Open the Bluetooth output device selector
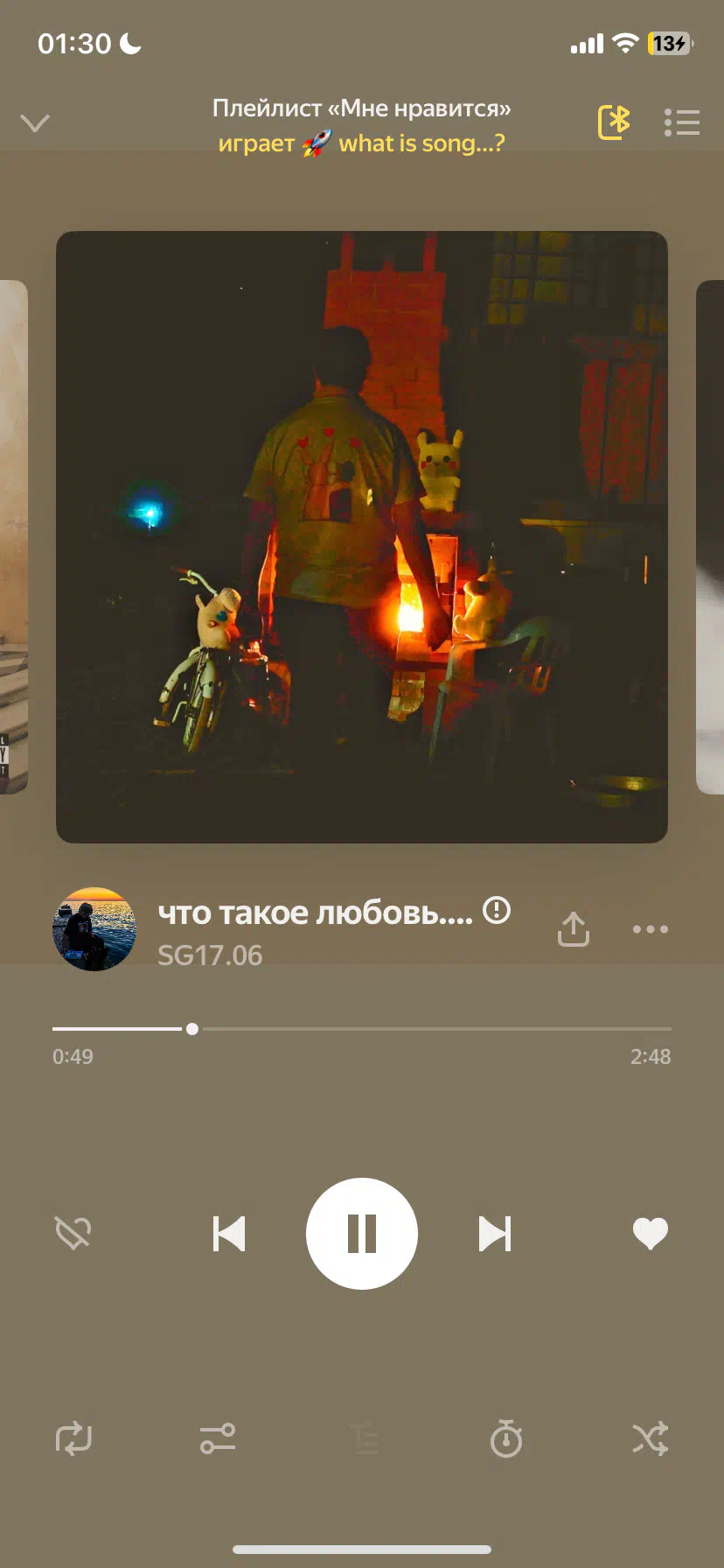 (x=614, y=122)
